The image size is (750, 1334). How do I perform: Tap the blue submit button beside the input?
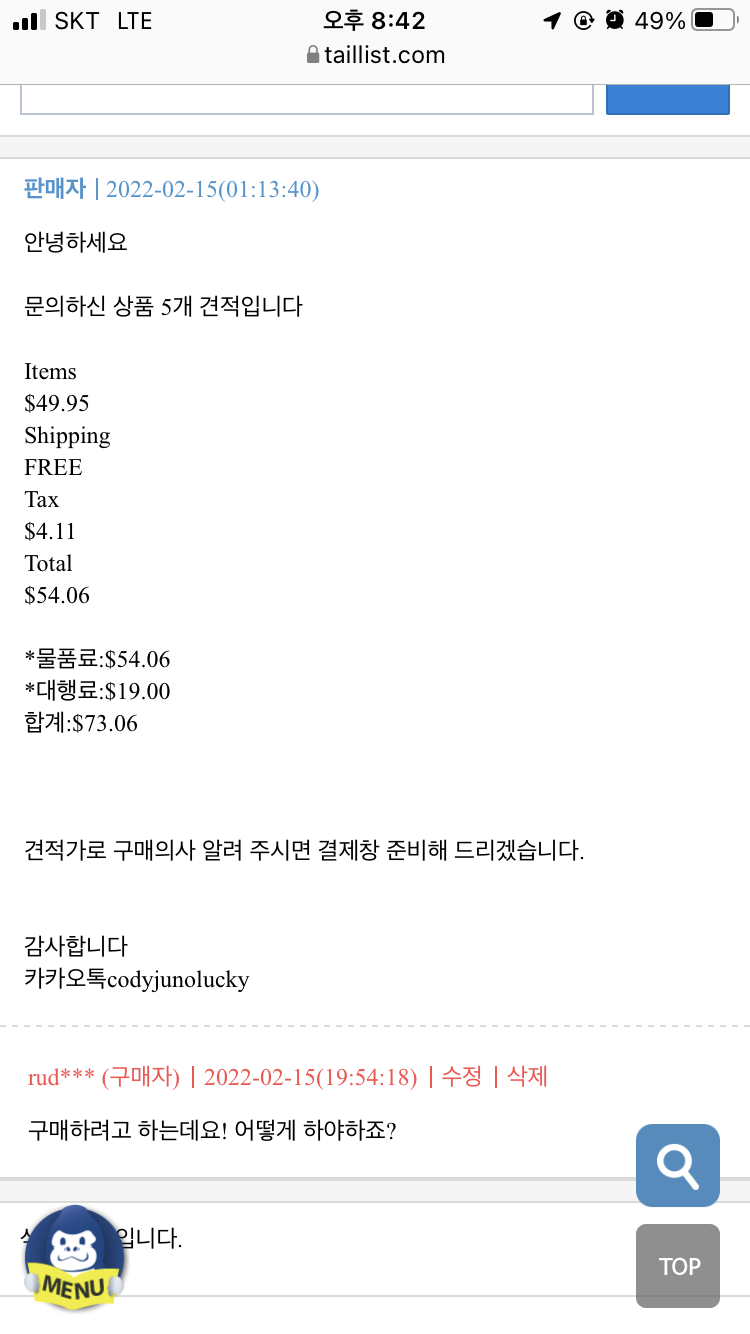(x=667, y=101)
